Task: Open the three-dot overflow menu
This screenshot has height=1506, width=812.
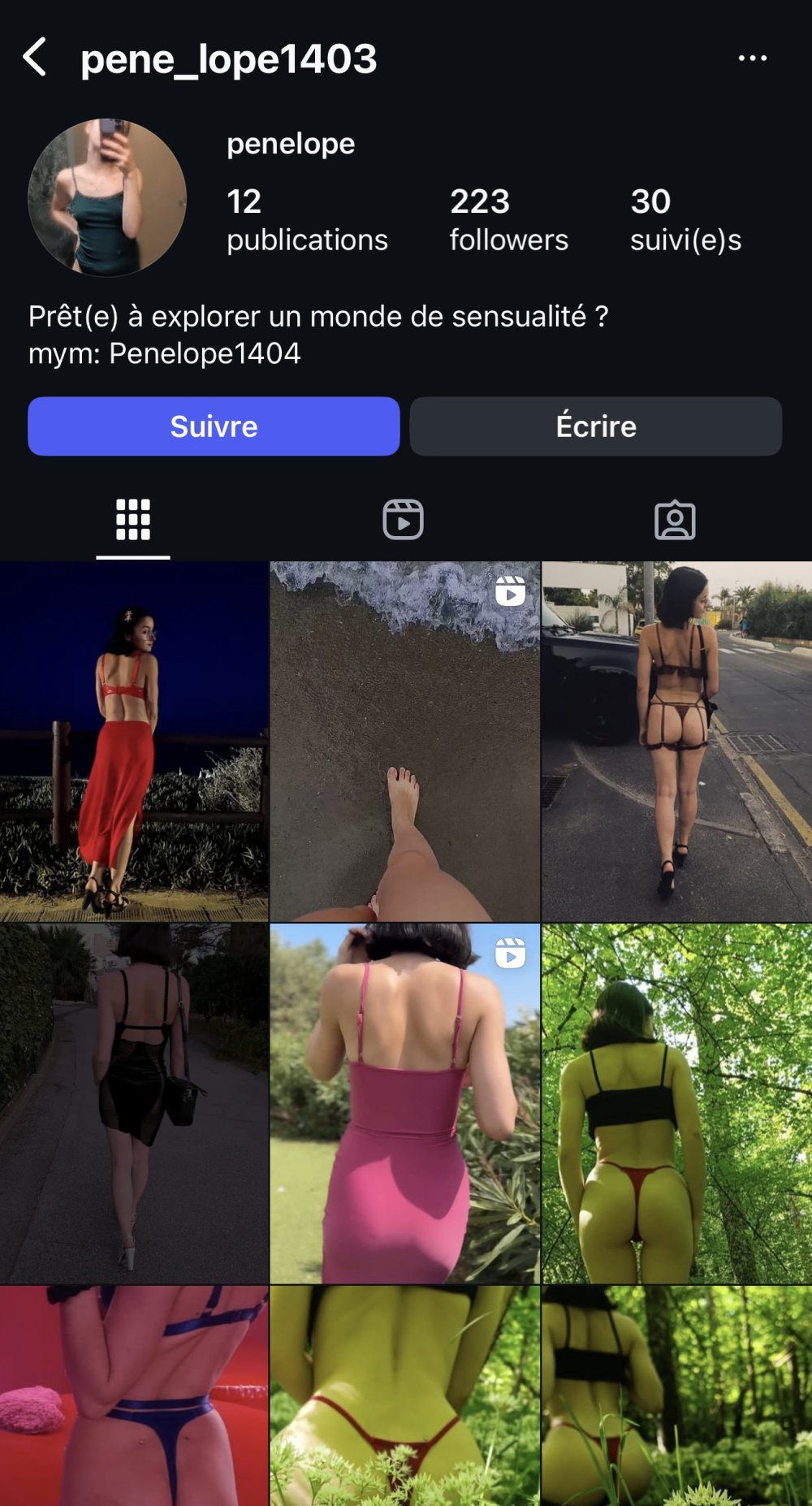Action: (x=752, y=58)
